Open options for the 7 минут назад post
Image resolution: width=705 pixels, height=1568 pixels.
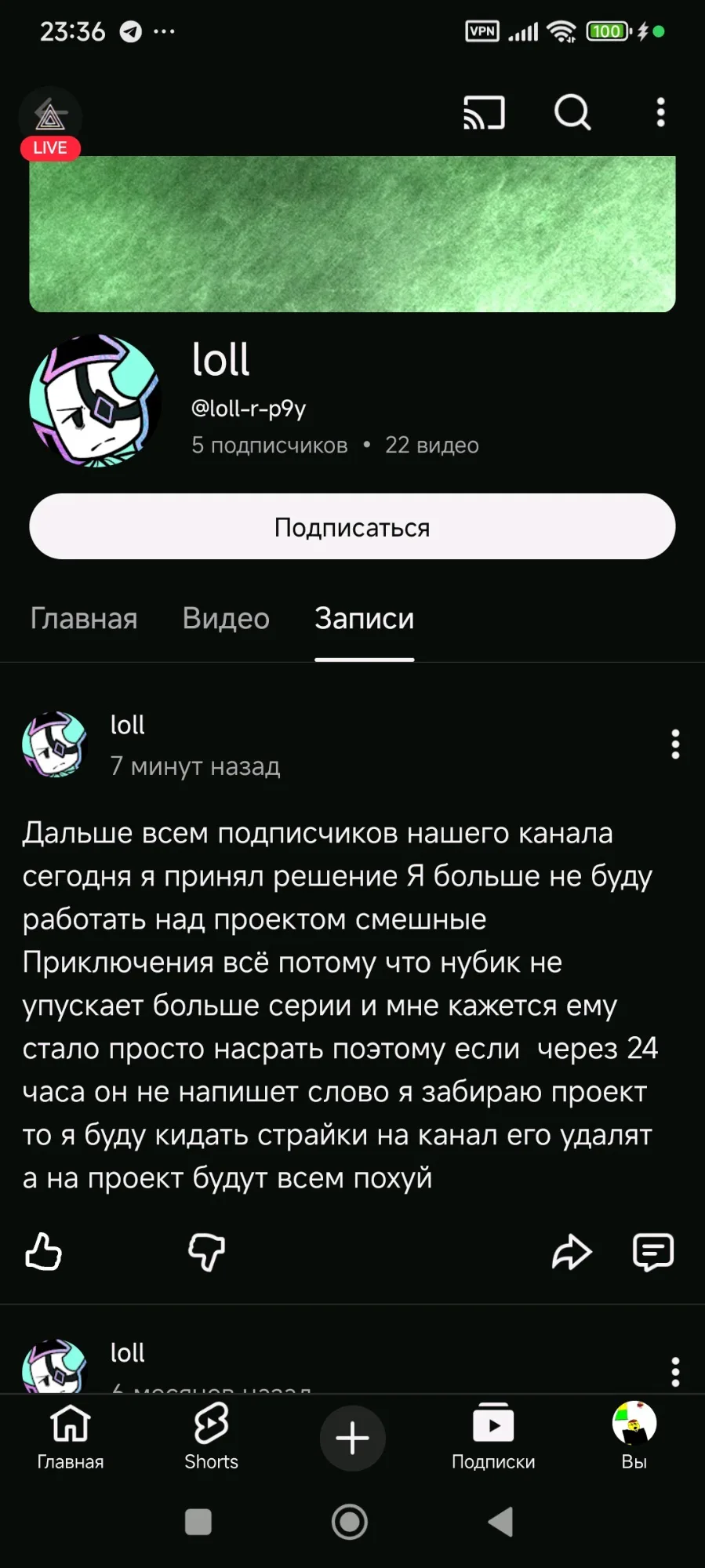point(674,744)
